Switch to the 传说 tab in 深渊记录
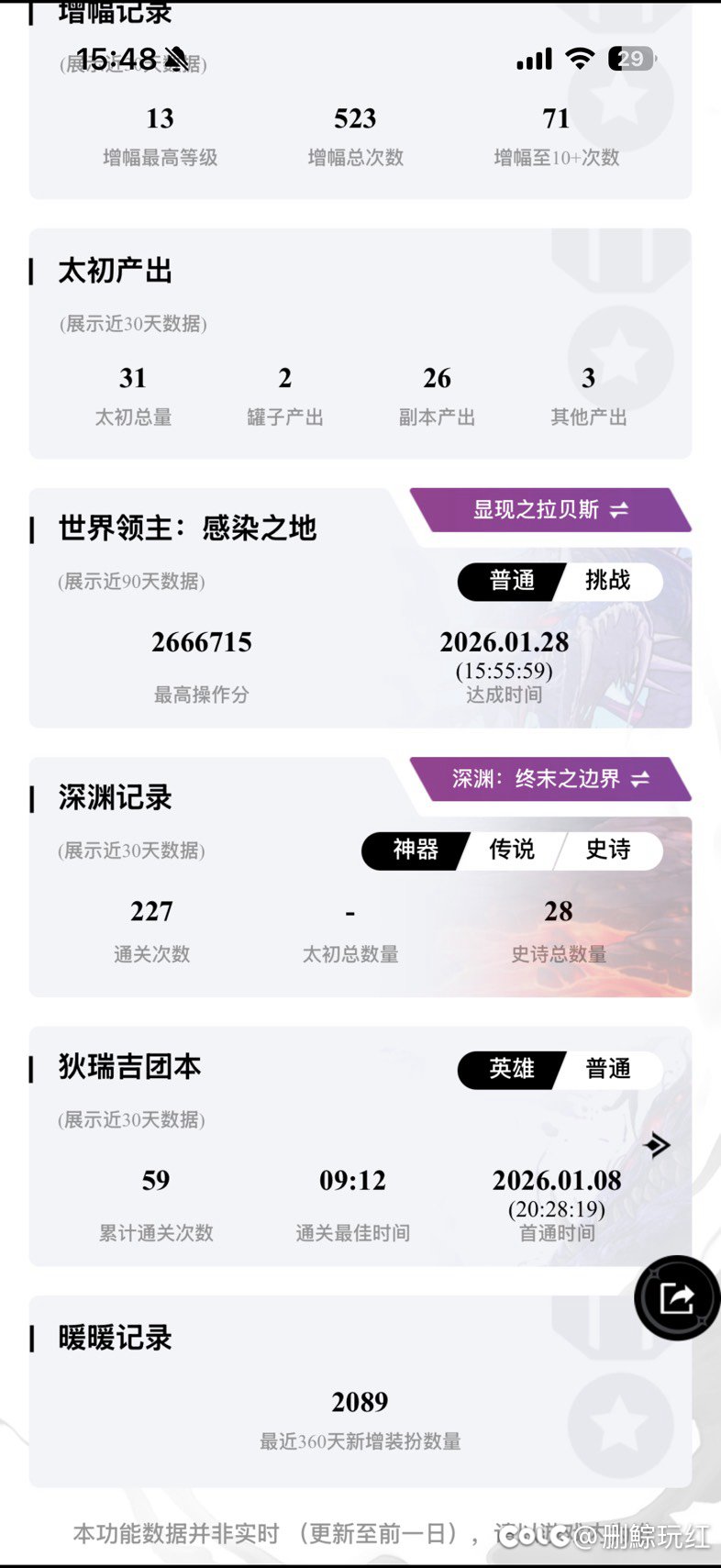Image resolution: width=721 pixels, height=1568 pixels. [x=512, y=850]
